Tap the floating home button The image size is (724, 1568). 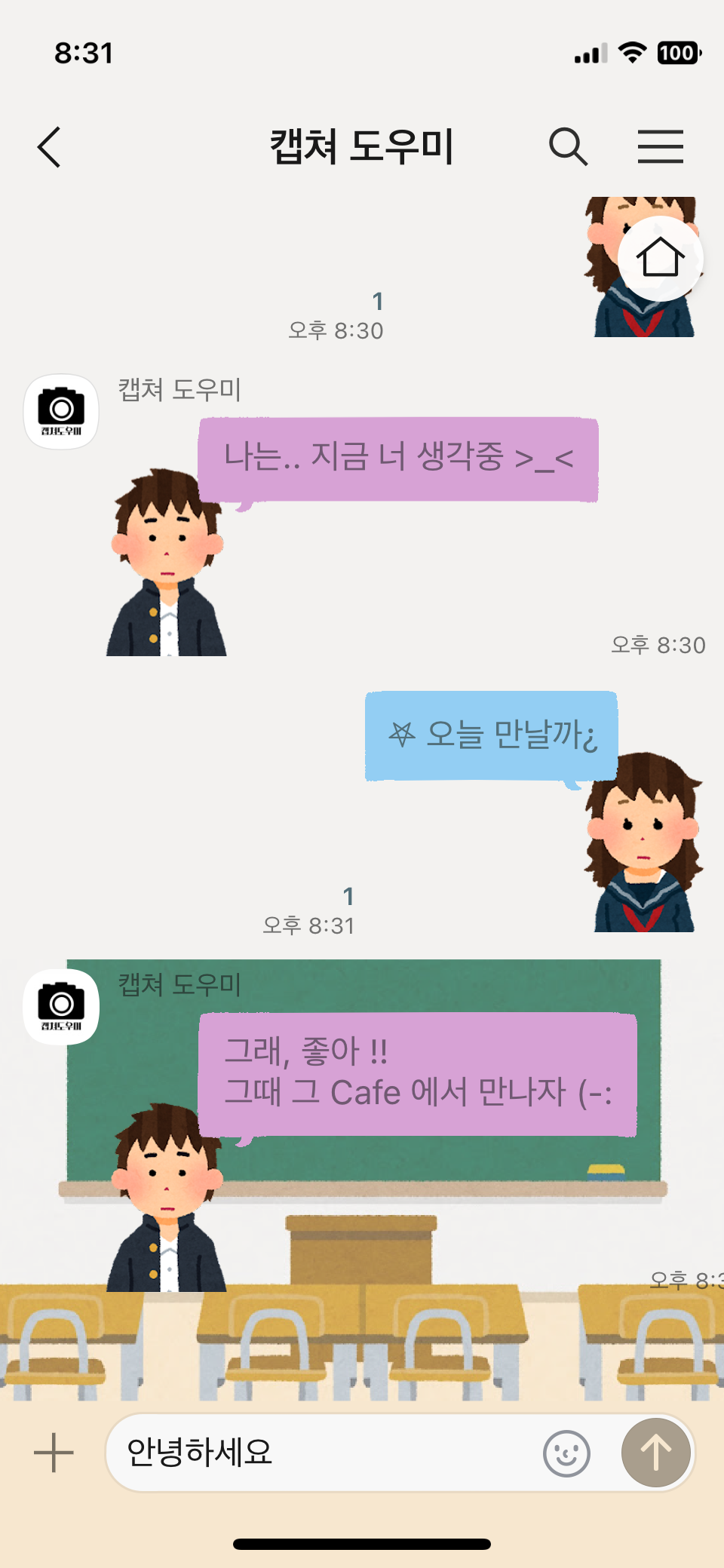661,259
